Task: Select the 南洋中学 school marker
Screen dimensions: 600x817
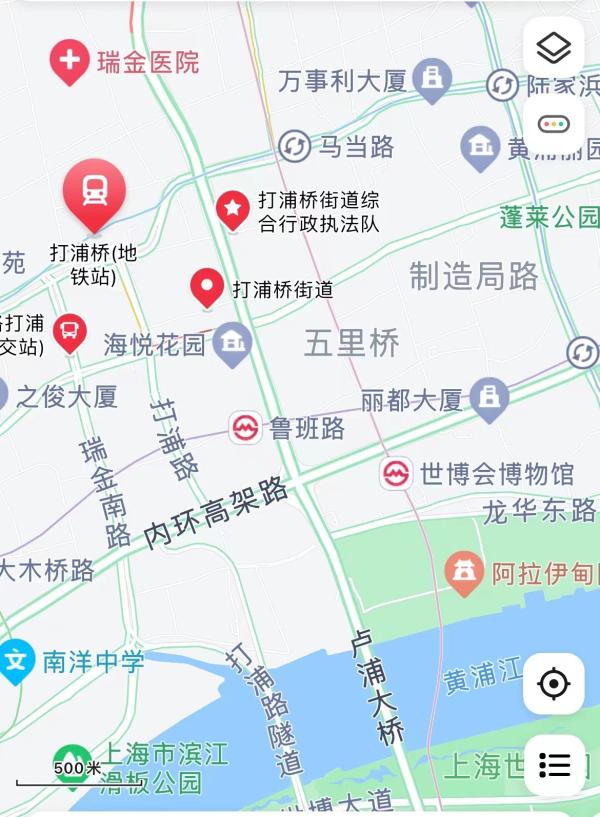Action: [16, 661]
